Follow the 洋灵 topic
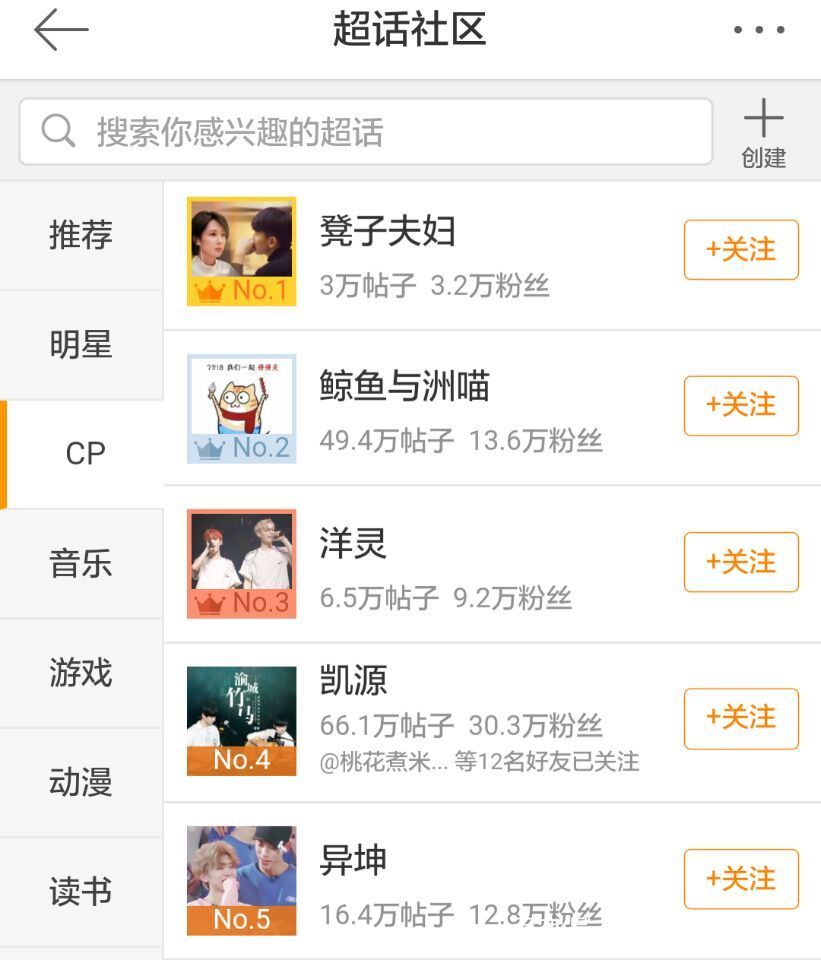 [740, 562]
